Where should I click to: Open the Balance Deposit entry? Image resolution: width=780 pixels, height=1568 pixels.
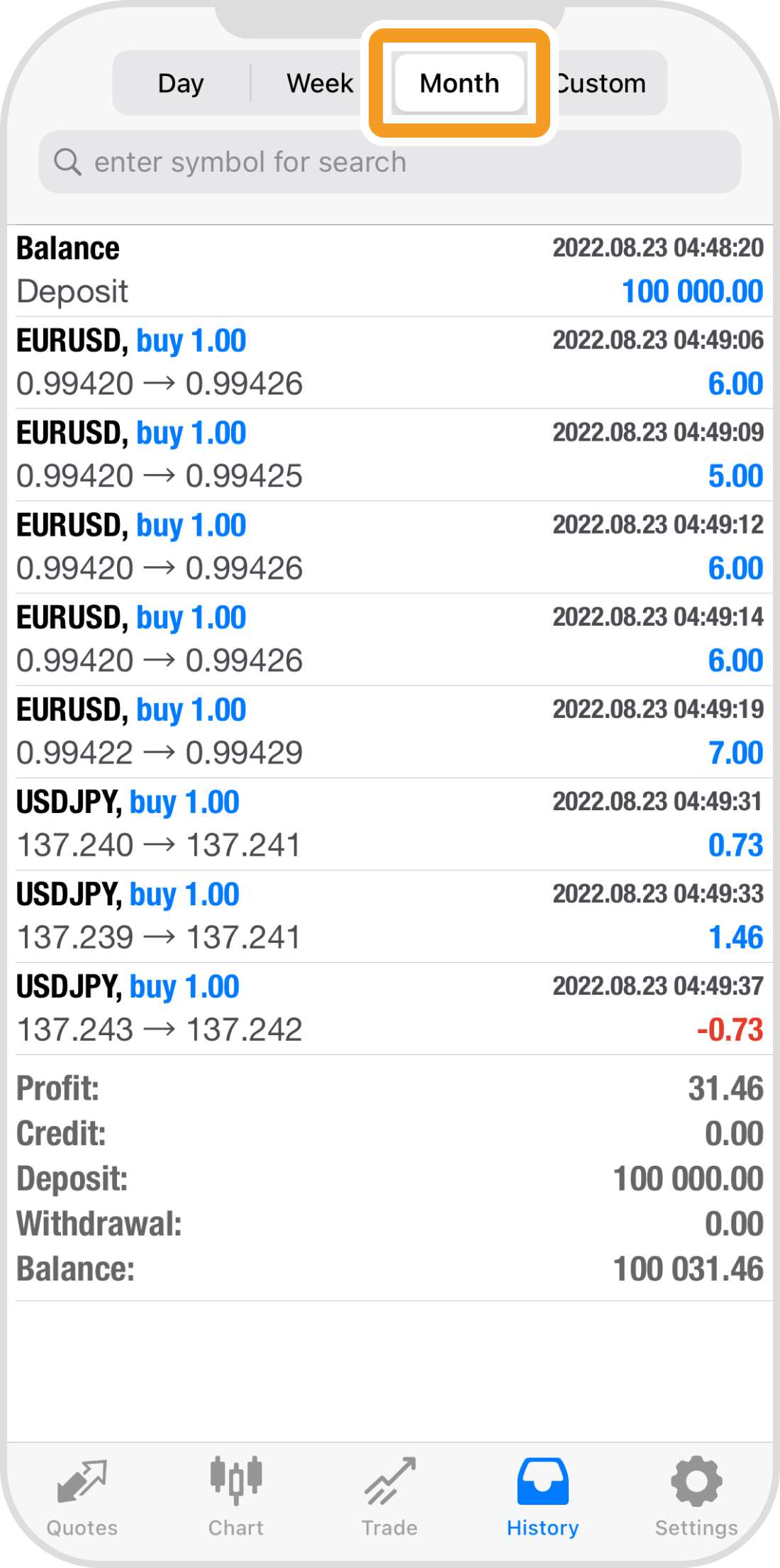(390, 270)
